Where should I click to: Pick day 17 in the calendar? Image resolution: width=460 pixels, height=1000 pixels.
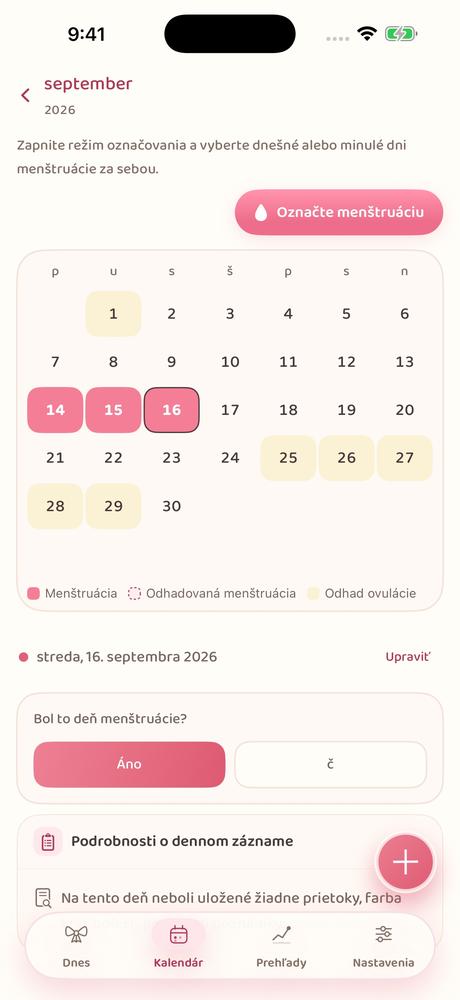click(x=230, y=409)
